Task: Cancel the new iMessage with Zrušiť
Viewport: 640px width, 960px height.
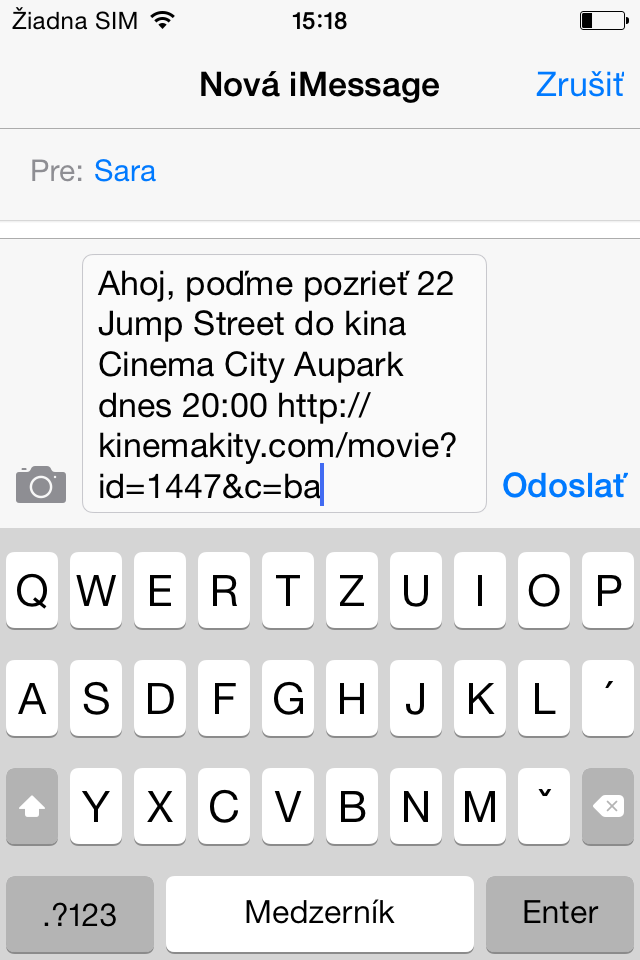Action: pos(580,84)
